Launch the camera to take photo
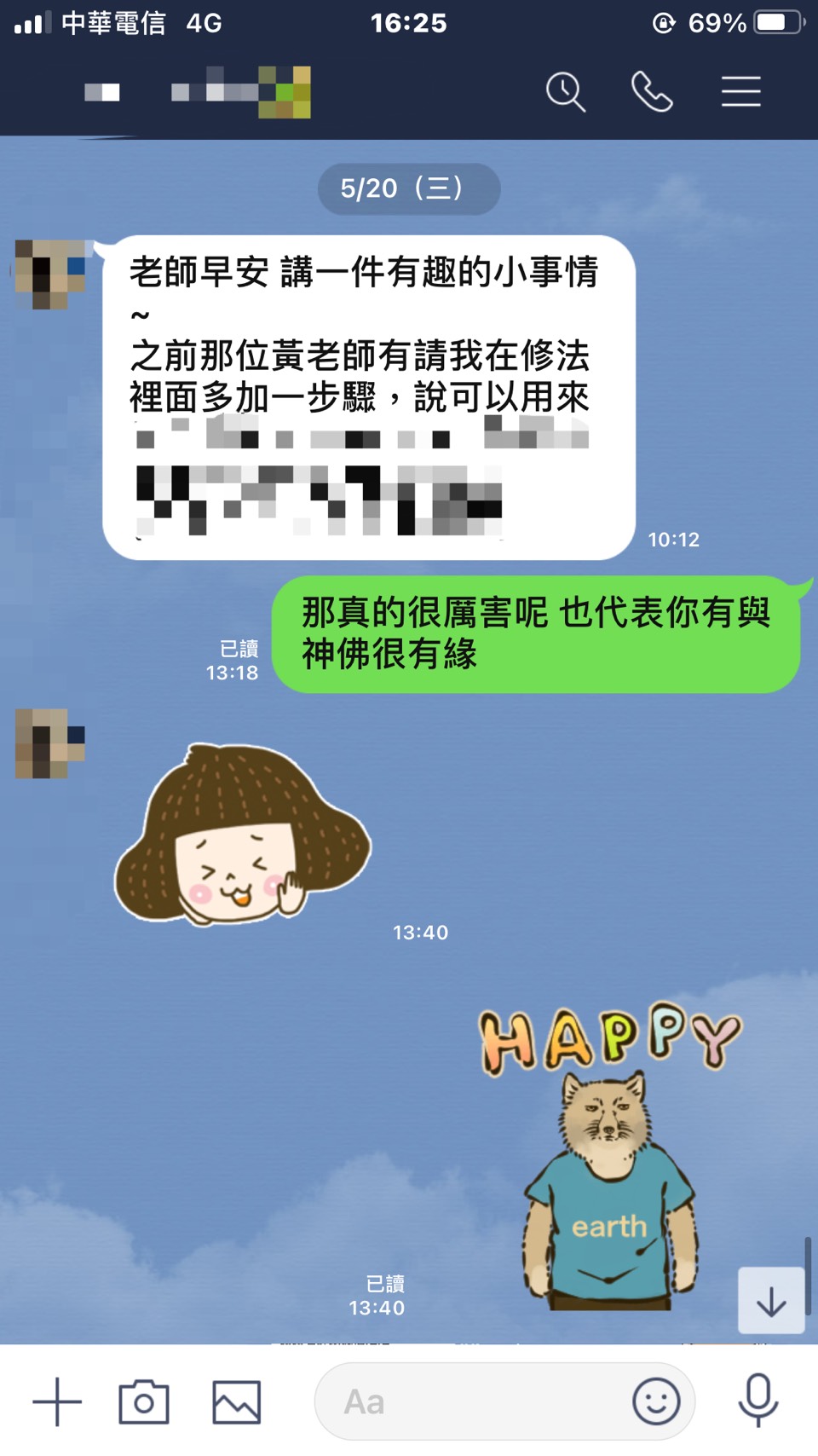818x1456 pixels. (144, 1401)
